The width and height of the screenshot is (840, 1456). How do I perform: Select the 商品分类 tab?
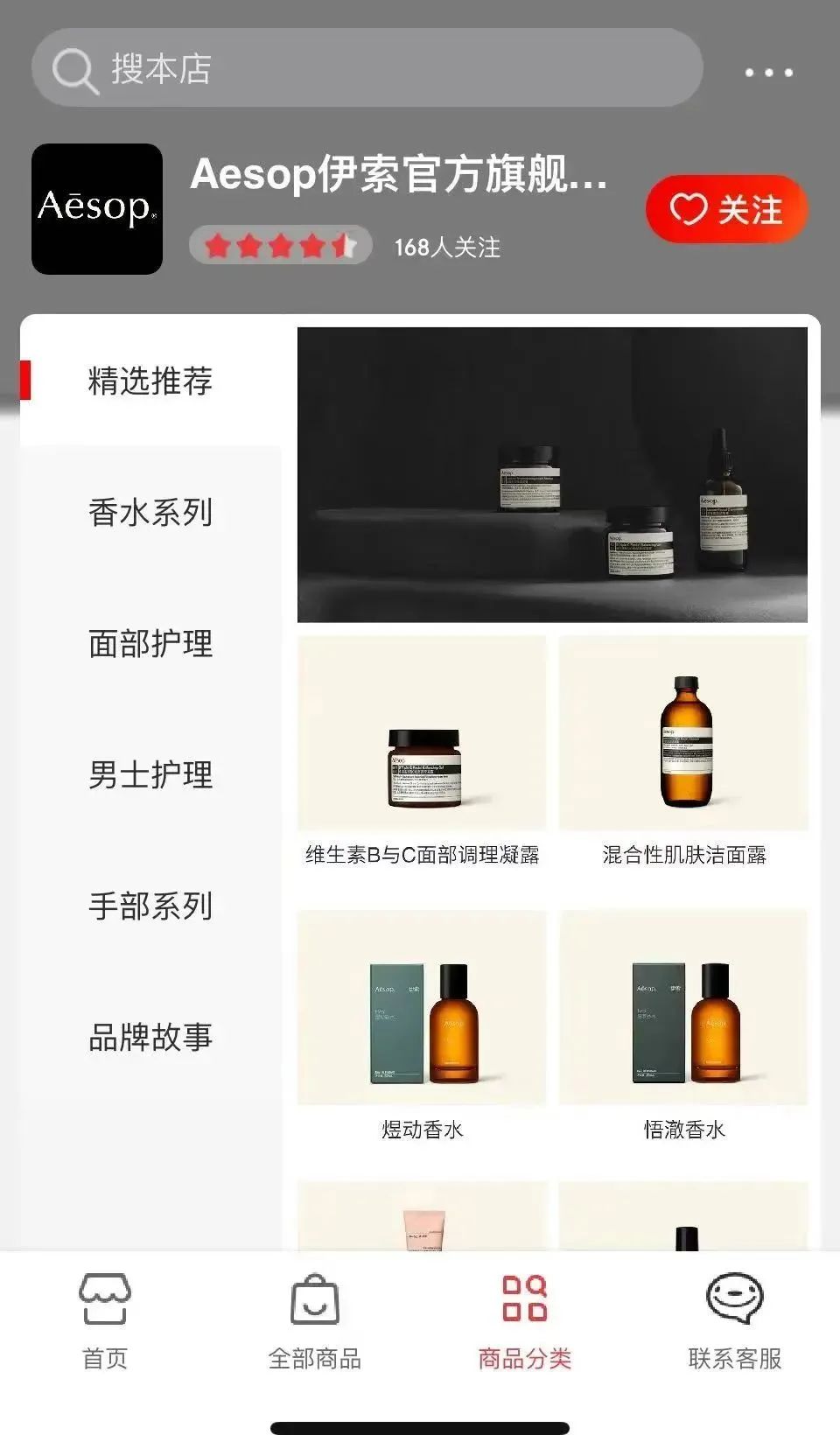click(x=525, y=1321)
